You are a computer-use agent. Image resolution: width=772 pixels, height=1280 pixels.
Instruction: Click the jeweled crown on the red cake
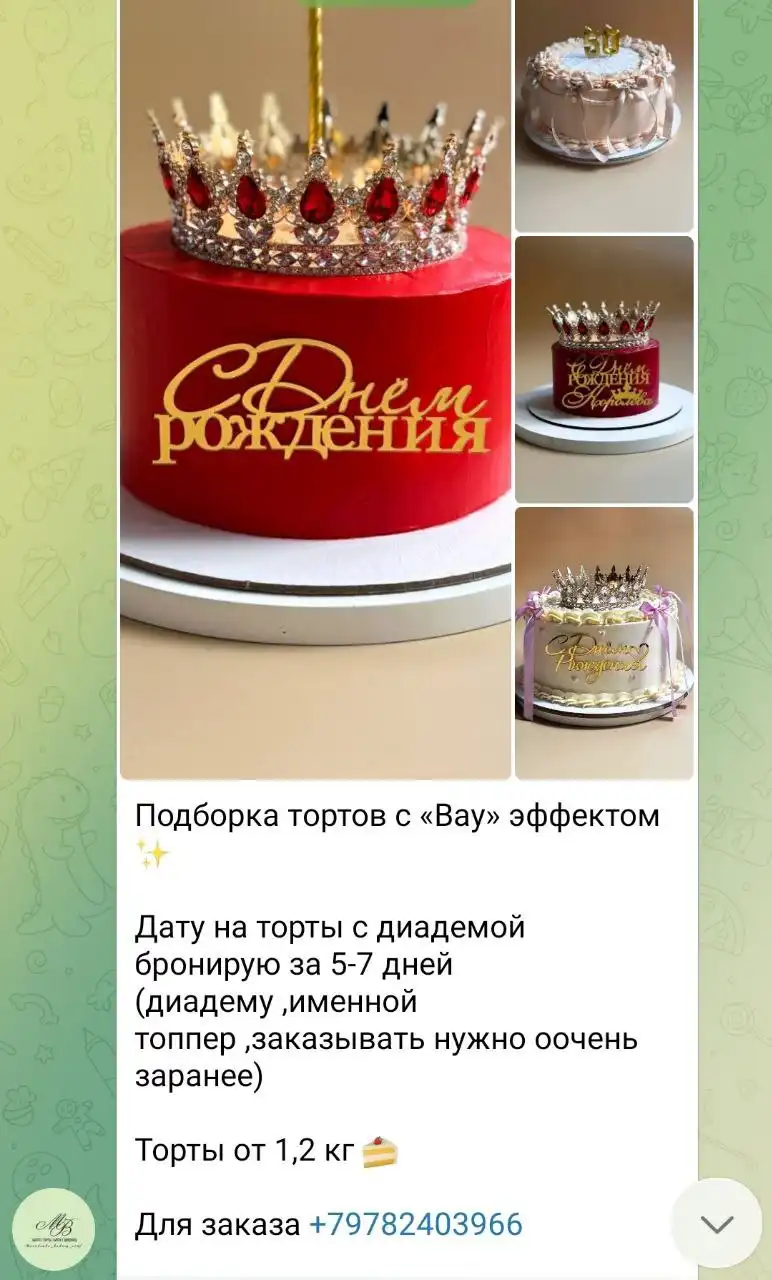[x=315, y=190]
